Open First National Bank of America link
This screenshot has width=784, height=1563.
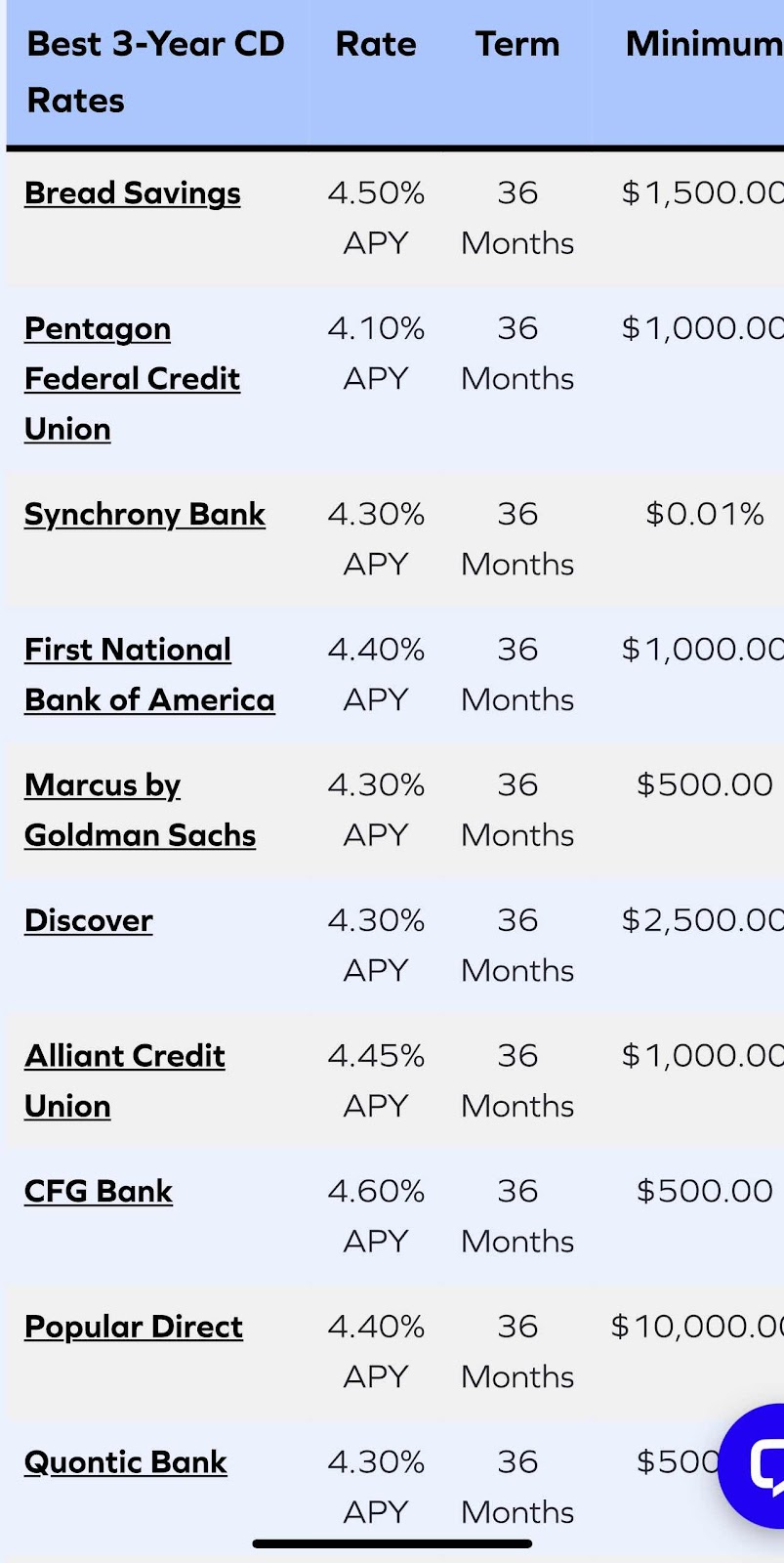(149, 675)
